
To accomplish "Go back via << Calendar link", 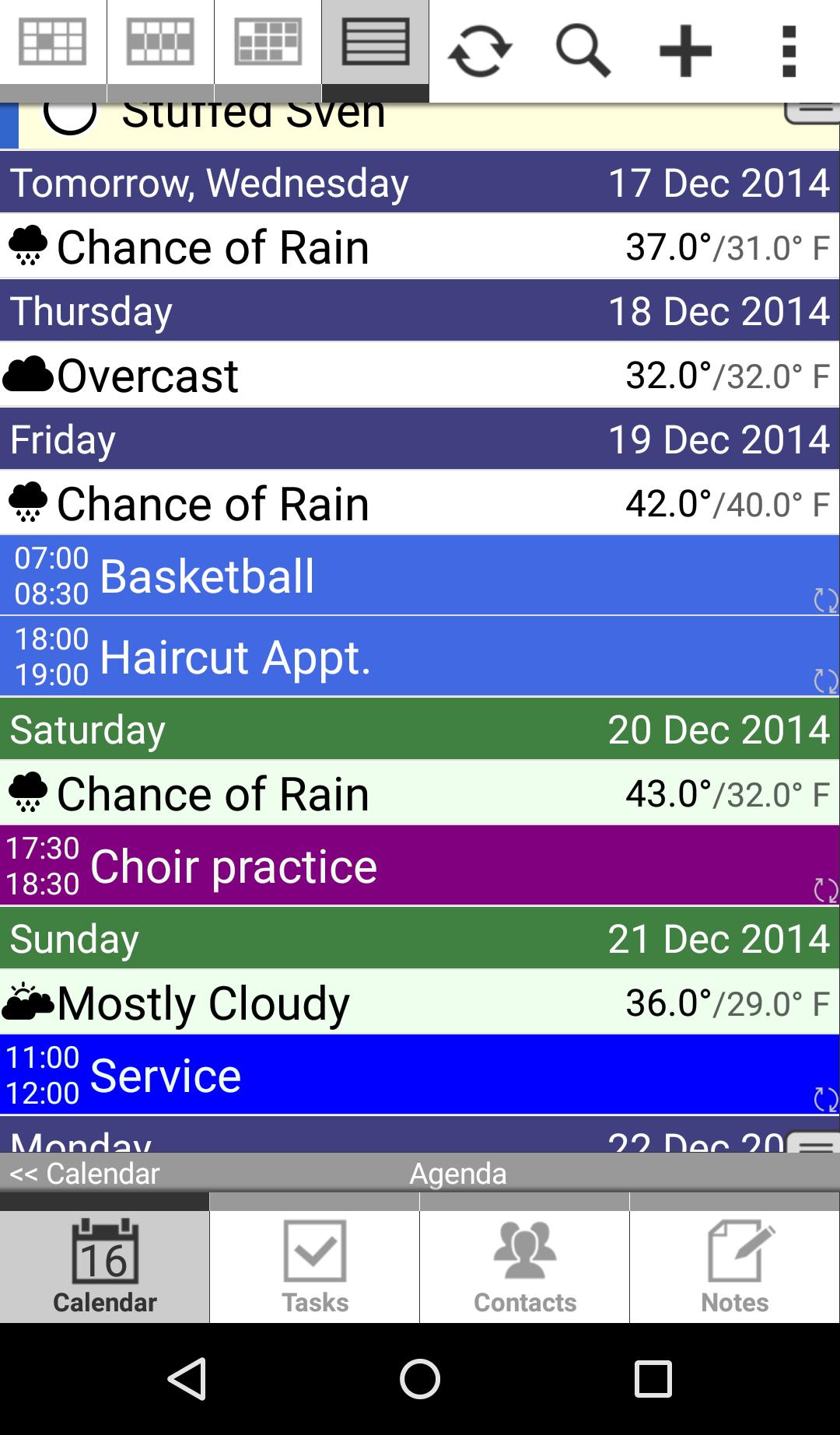I will 85,1173.
